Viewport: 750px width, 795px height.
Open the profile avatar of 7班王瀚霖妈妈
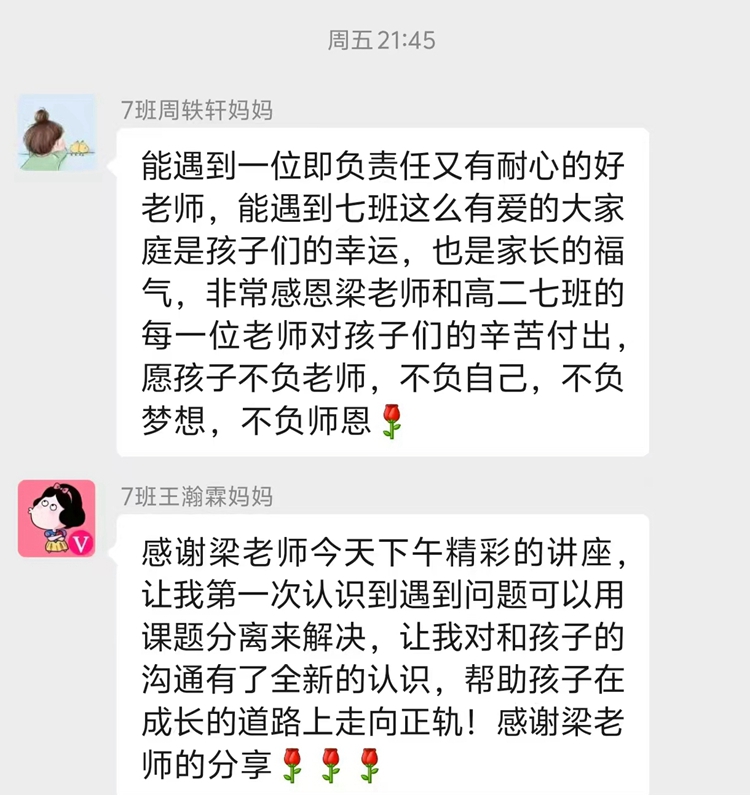pyautogui.click(x=57, y=518)
